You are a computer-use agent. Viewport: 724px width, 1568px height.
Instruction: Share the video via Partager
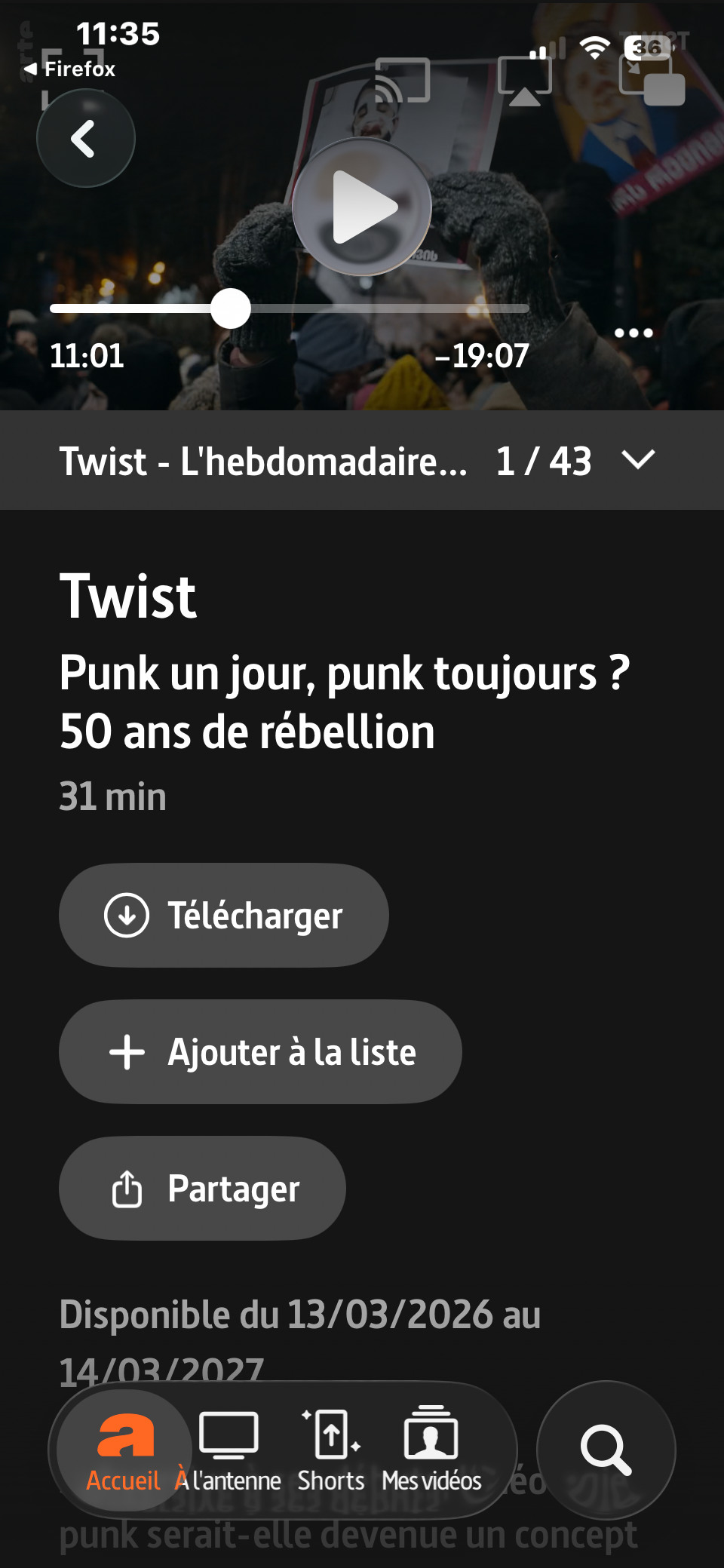coord(202,1189)
